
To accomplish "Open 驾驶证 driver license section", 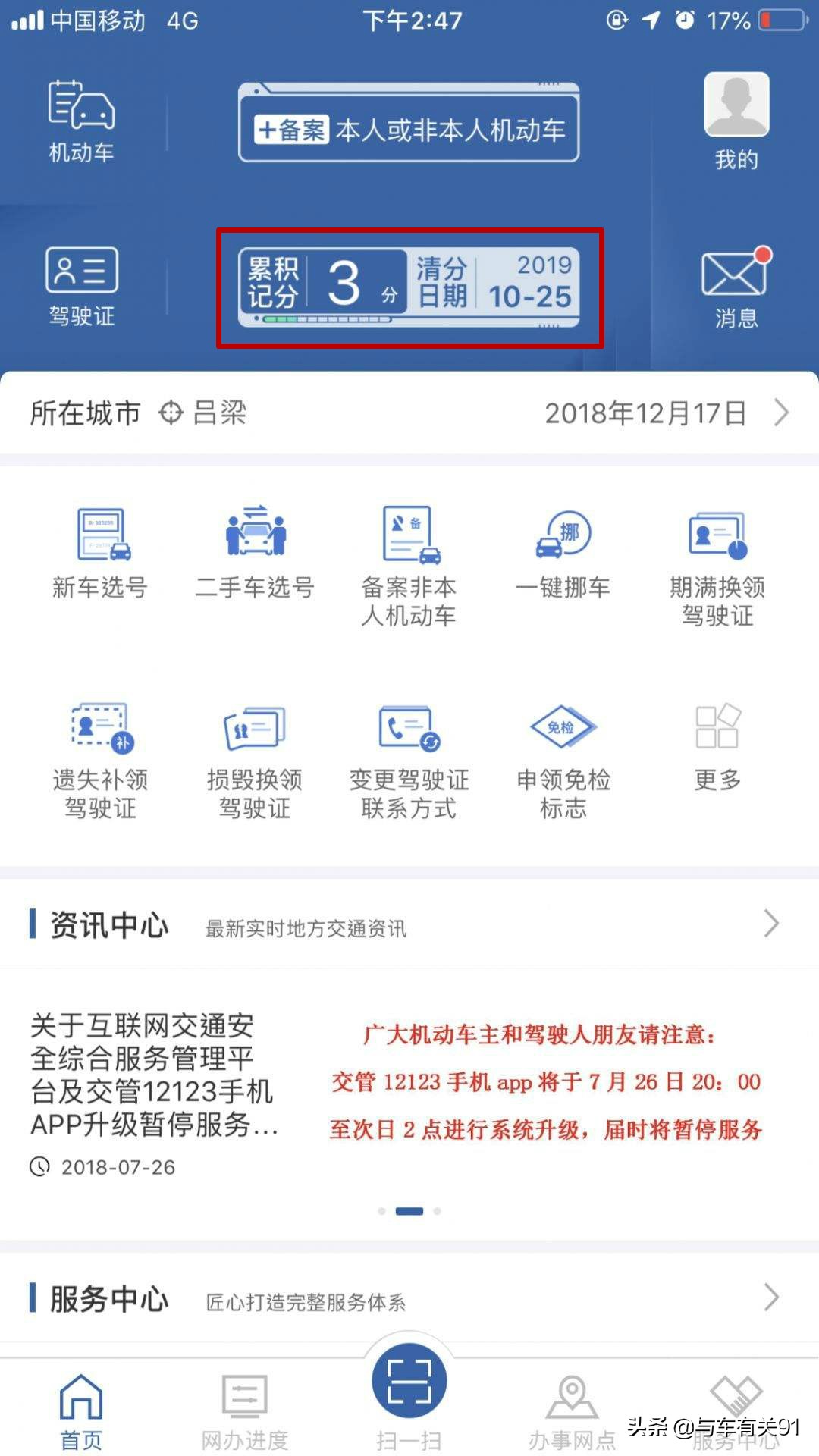I will coord(81,287).
